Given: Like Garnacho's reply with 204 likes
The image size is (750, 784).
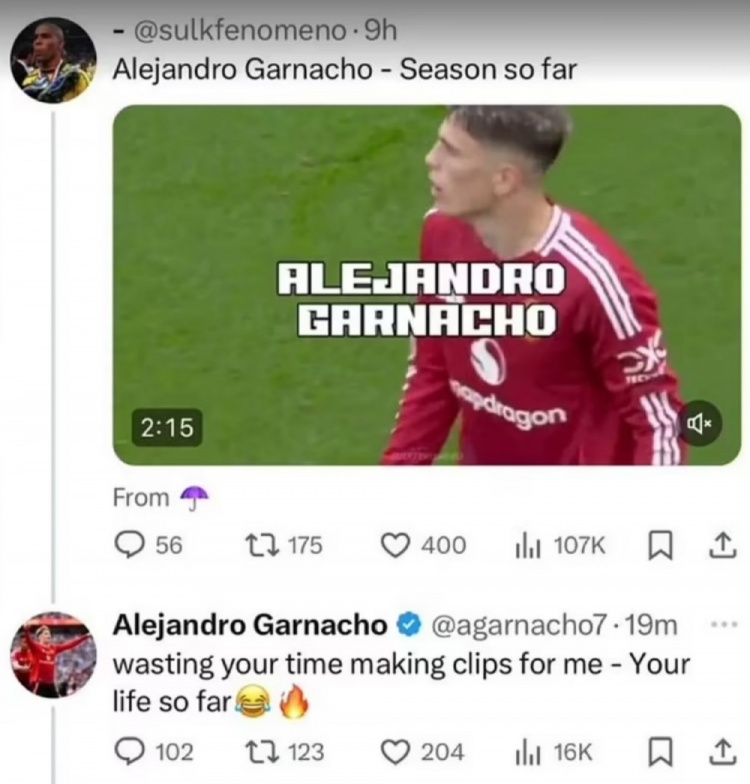Looking at the screenshot, I should pos(397,752).
